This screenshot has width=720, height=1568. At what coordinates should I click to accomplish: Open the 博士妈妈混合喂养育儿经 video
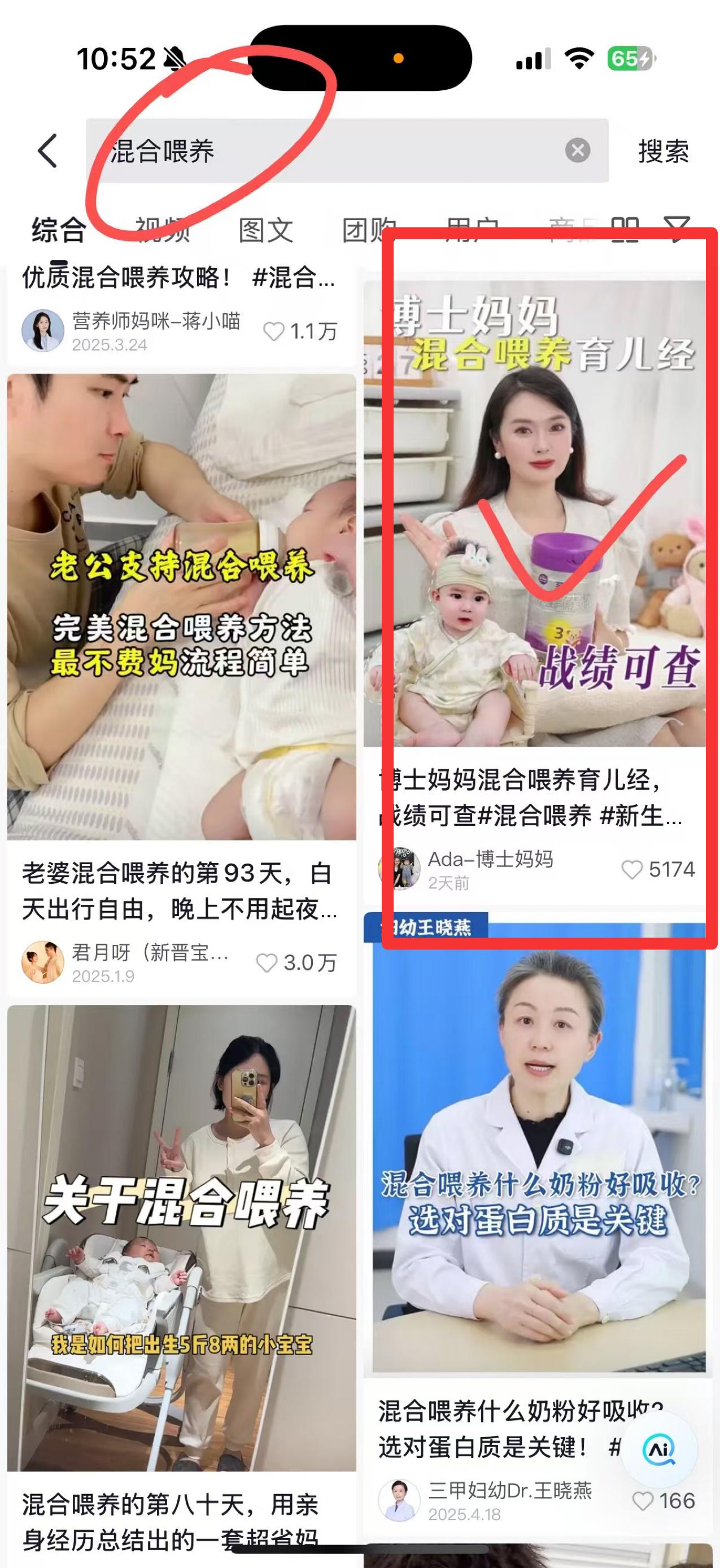coord(534,513)
